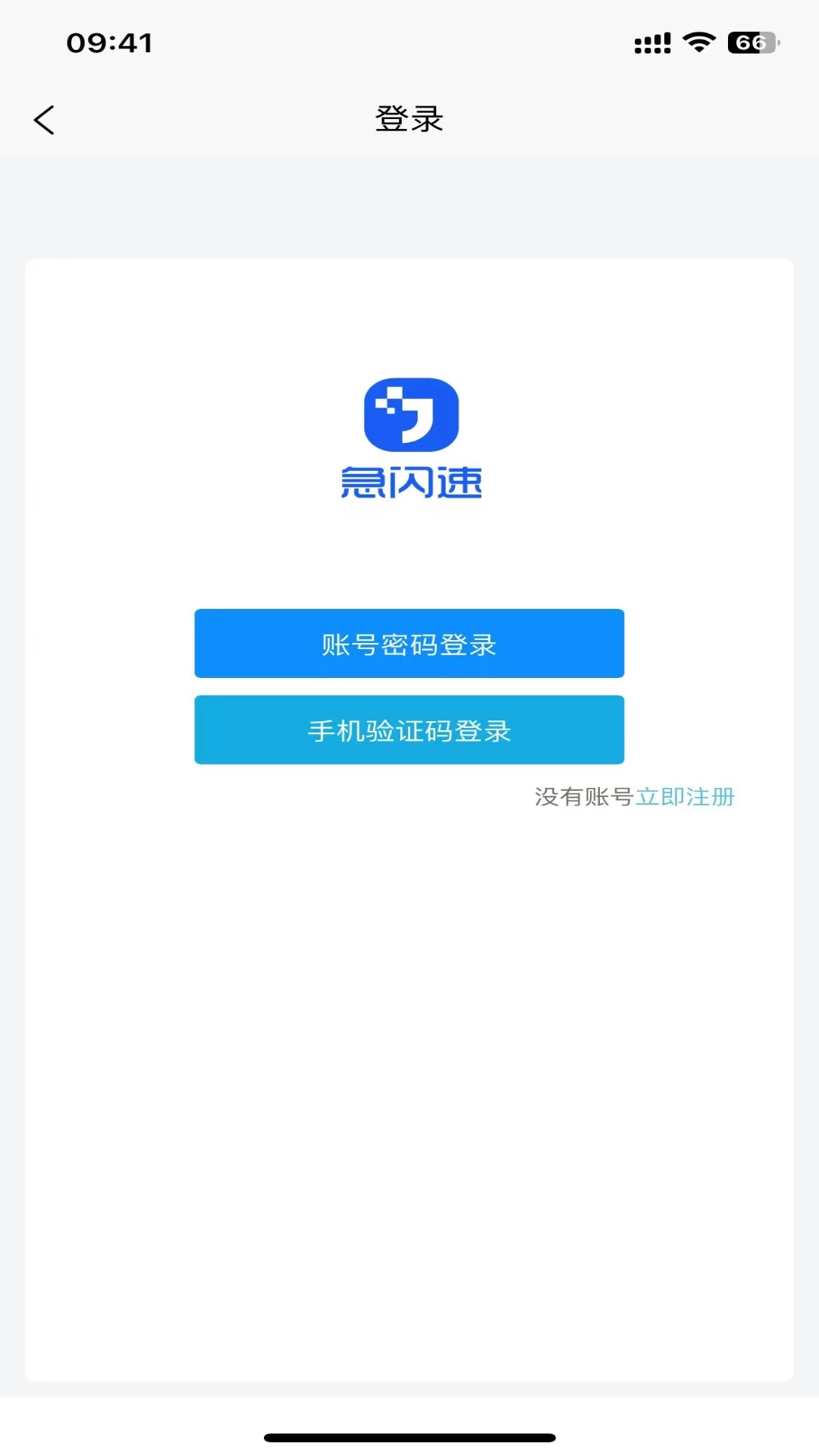Tap the clock showing 09:41
This screenshot has width=819, height=1456.
[108, 43]
